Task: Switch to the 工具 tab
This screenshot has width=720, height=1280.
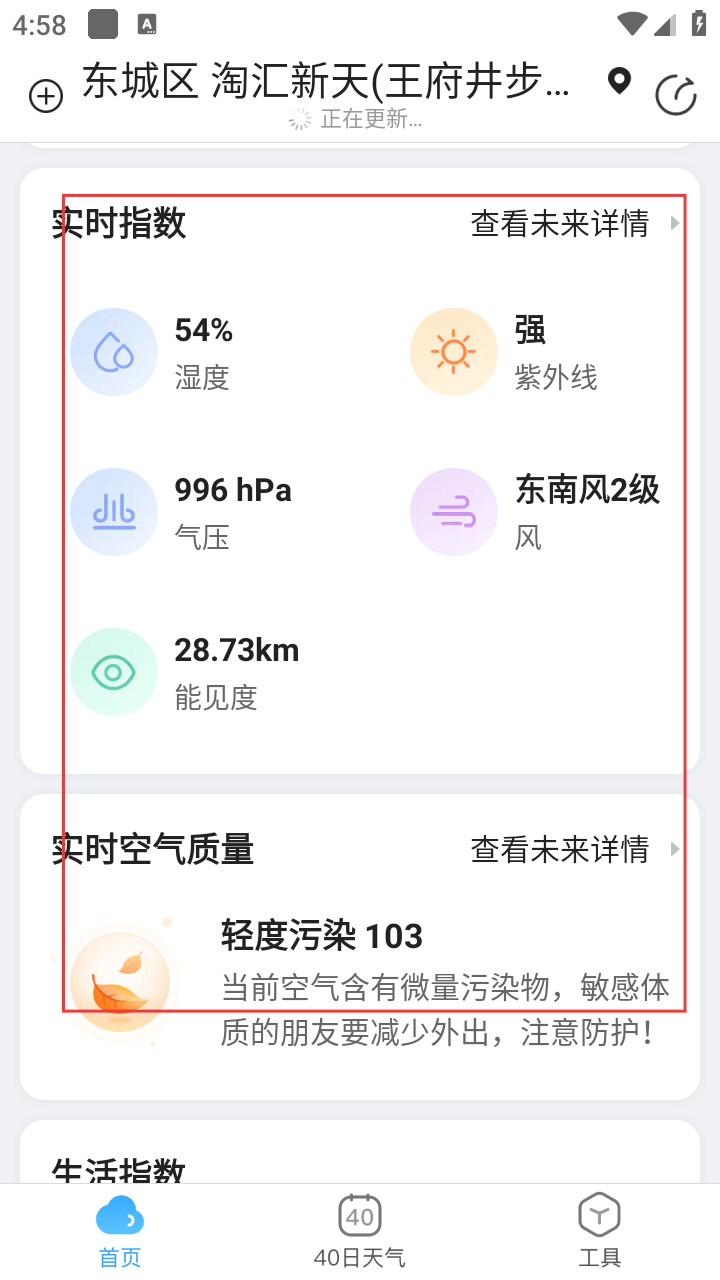Action: point(600,1230)
